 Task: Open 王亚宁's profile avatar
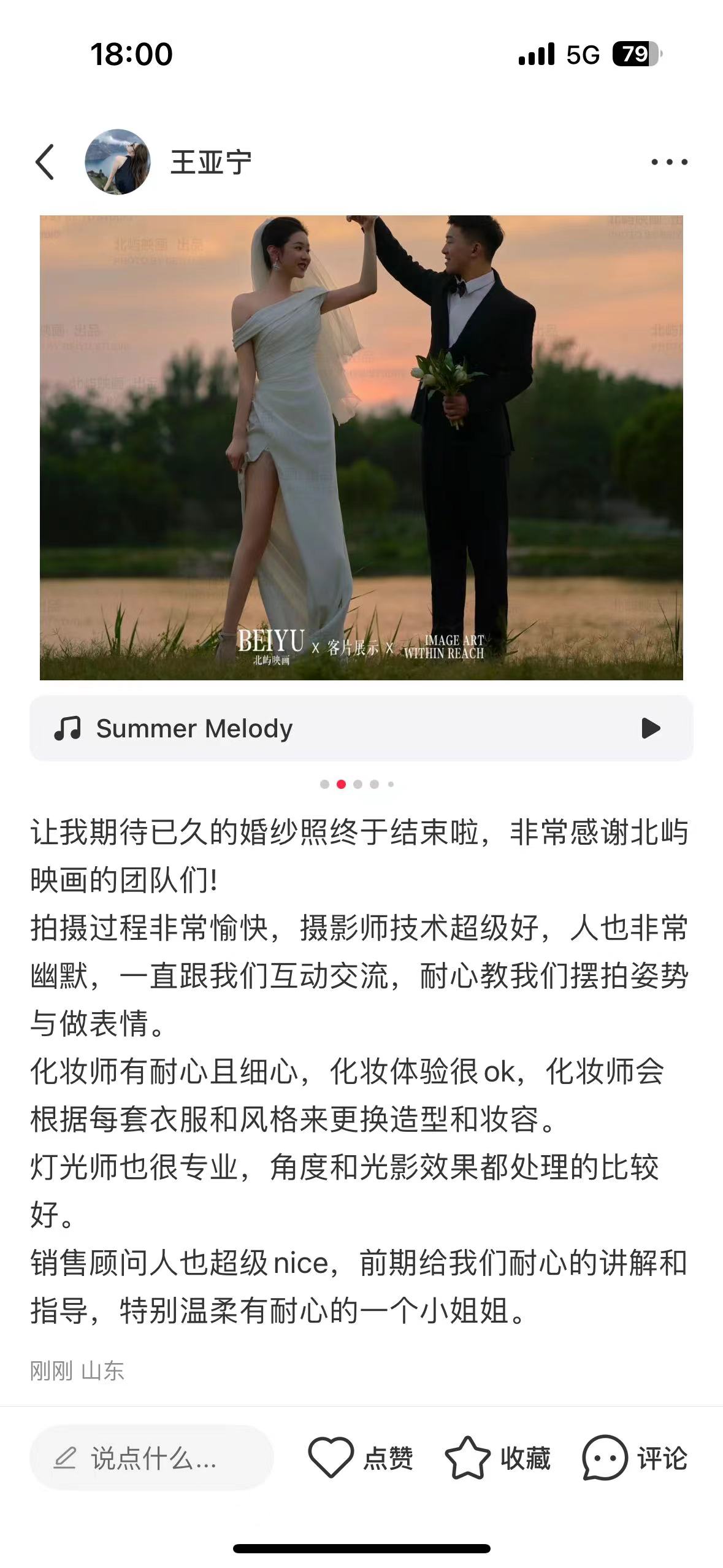(118, 162)
